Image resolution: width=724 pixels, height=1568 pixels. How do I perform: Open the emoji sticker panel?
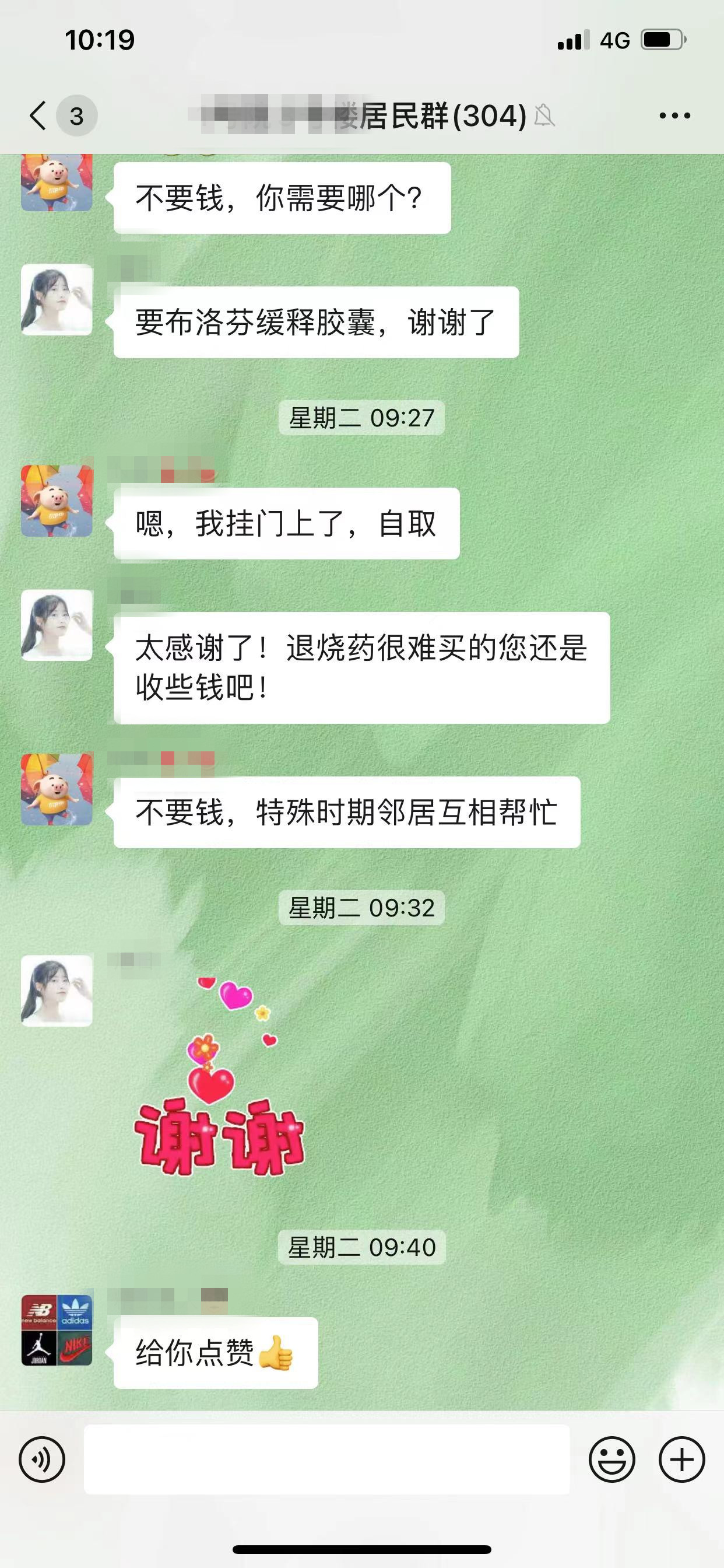click(x=611, y=1459)
